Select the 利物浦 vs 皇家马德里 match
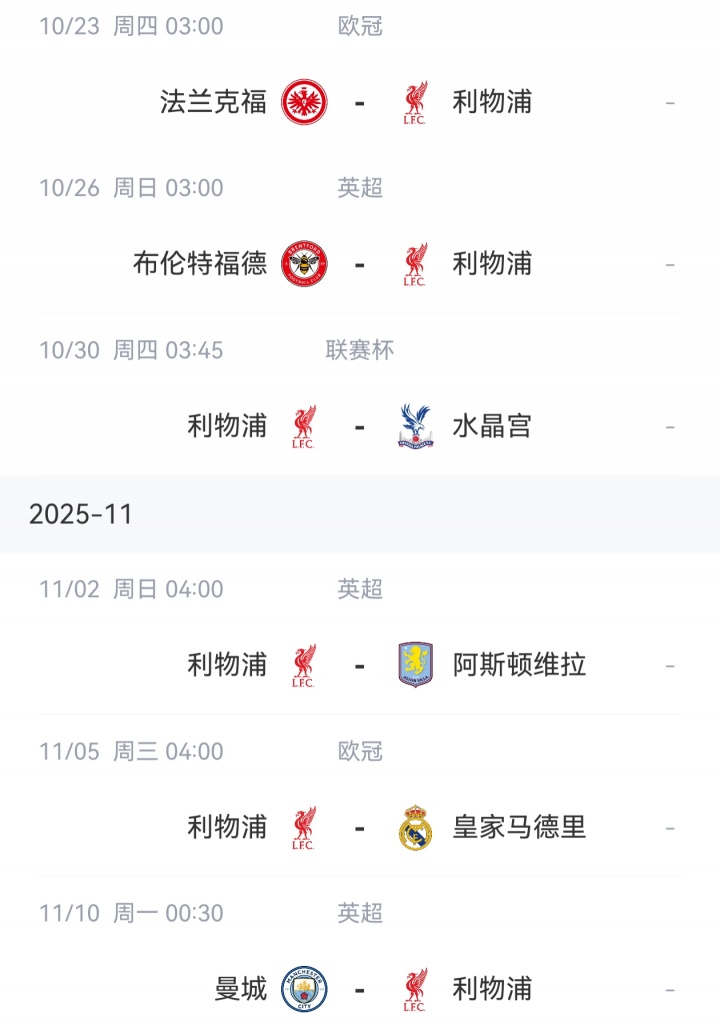Screen dimensions: 720x1034 360,827
